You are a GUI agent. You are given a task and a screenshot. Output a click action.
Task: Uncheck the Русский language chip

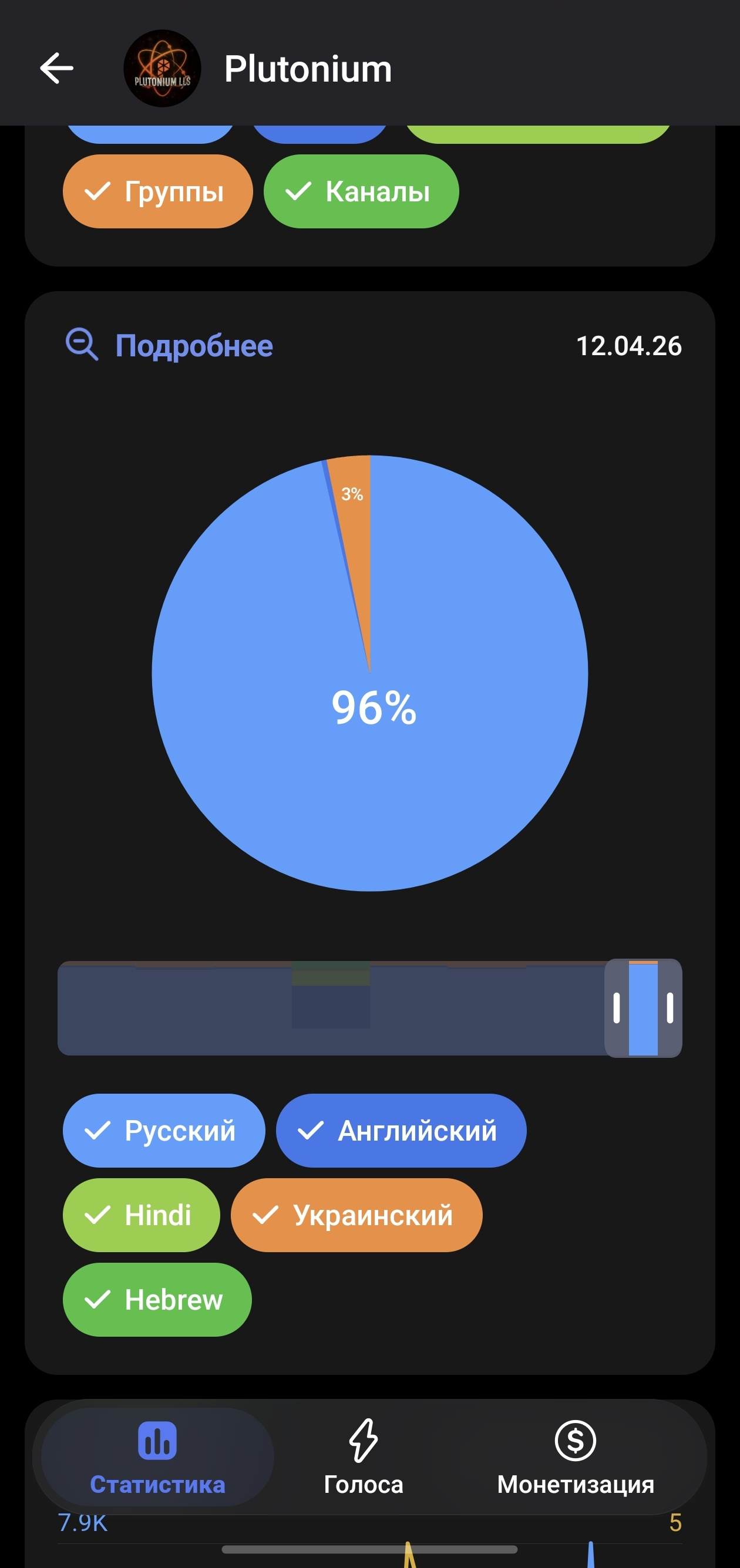tap(164, 1131)
